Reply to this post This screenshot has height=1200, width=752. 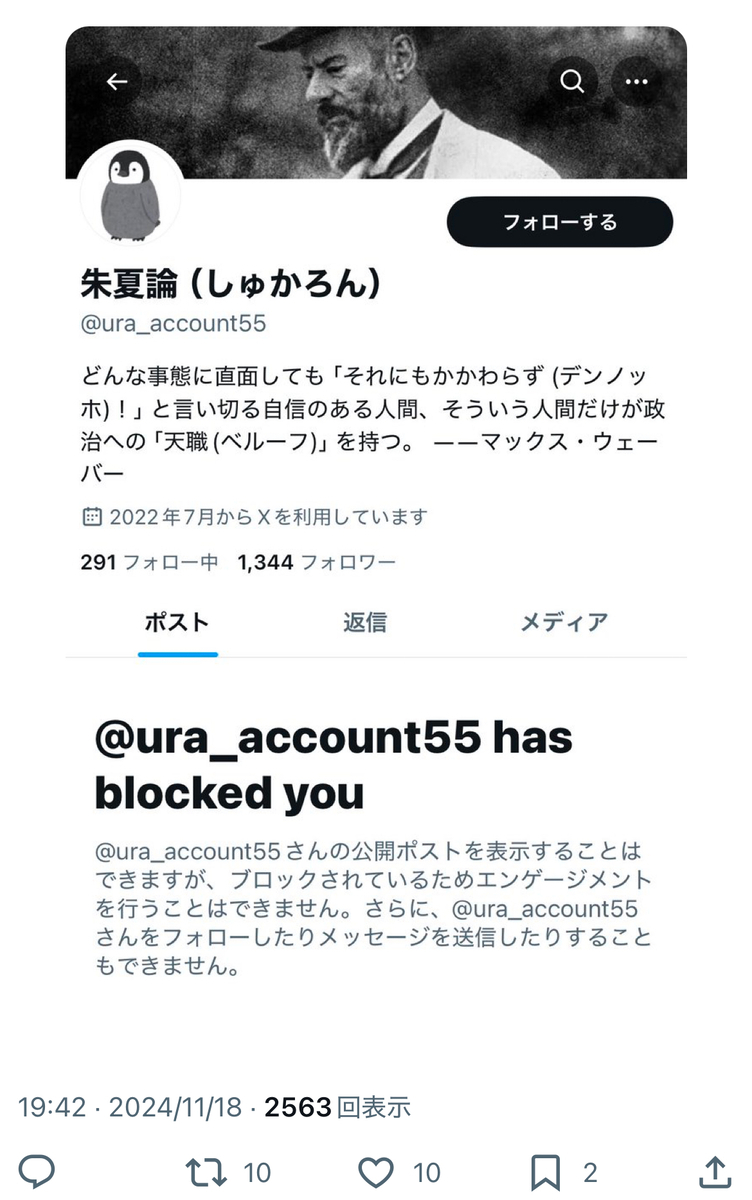[37, 1171]
